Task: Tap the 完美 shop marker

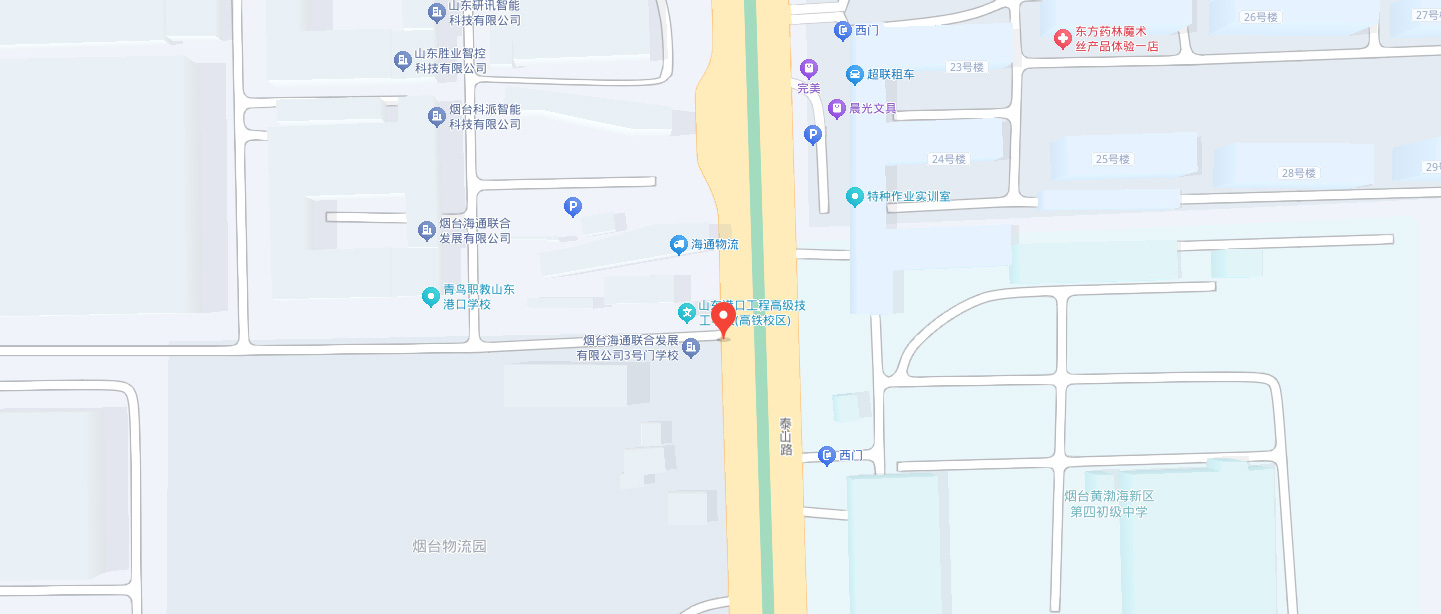Action: click(809, 69)
